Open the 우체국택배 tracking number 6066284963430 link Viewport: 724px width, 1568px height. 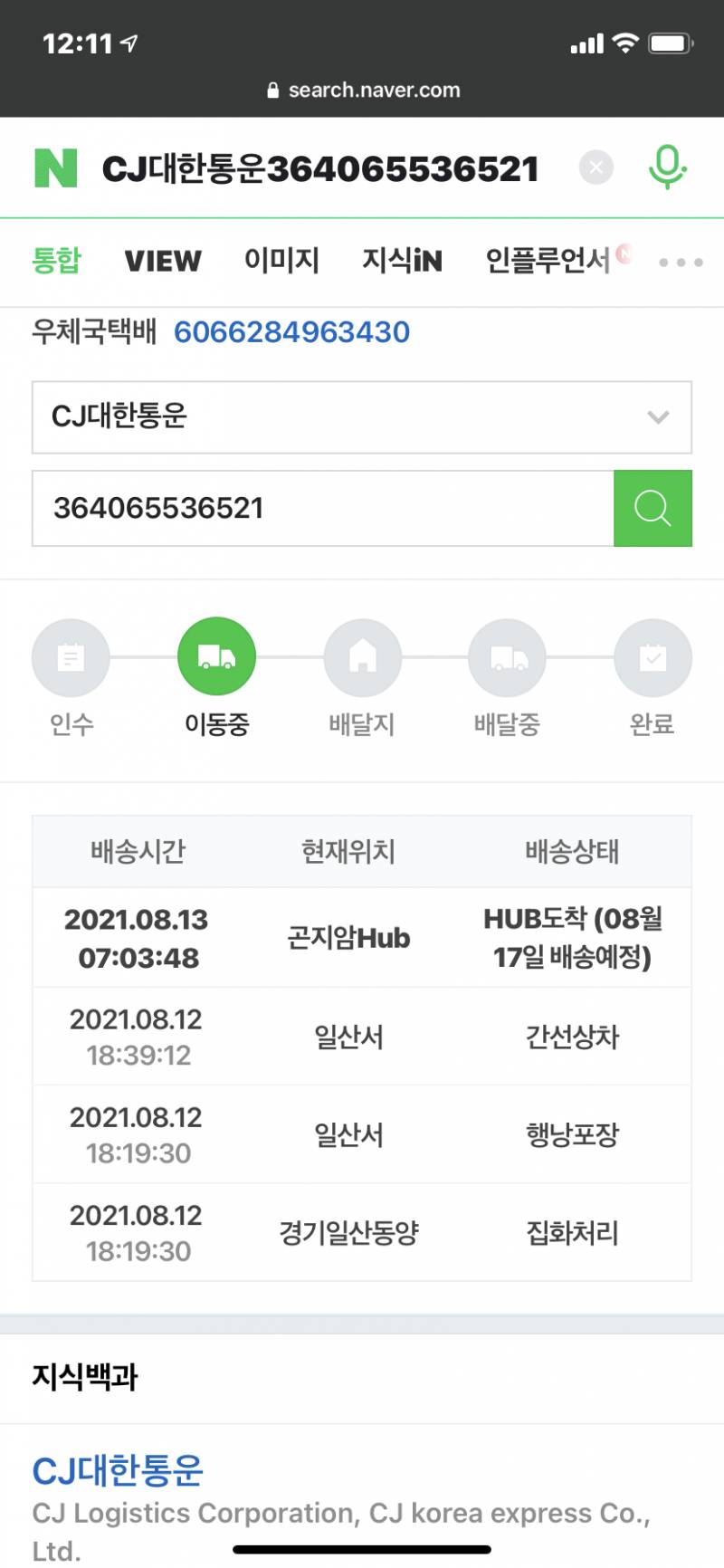point(292,332)
